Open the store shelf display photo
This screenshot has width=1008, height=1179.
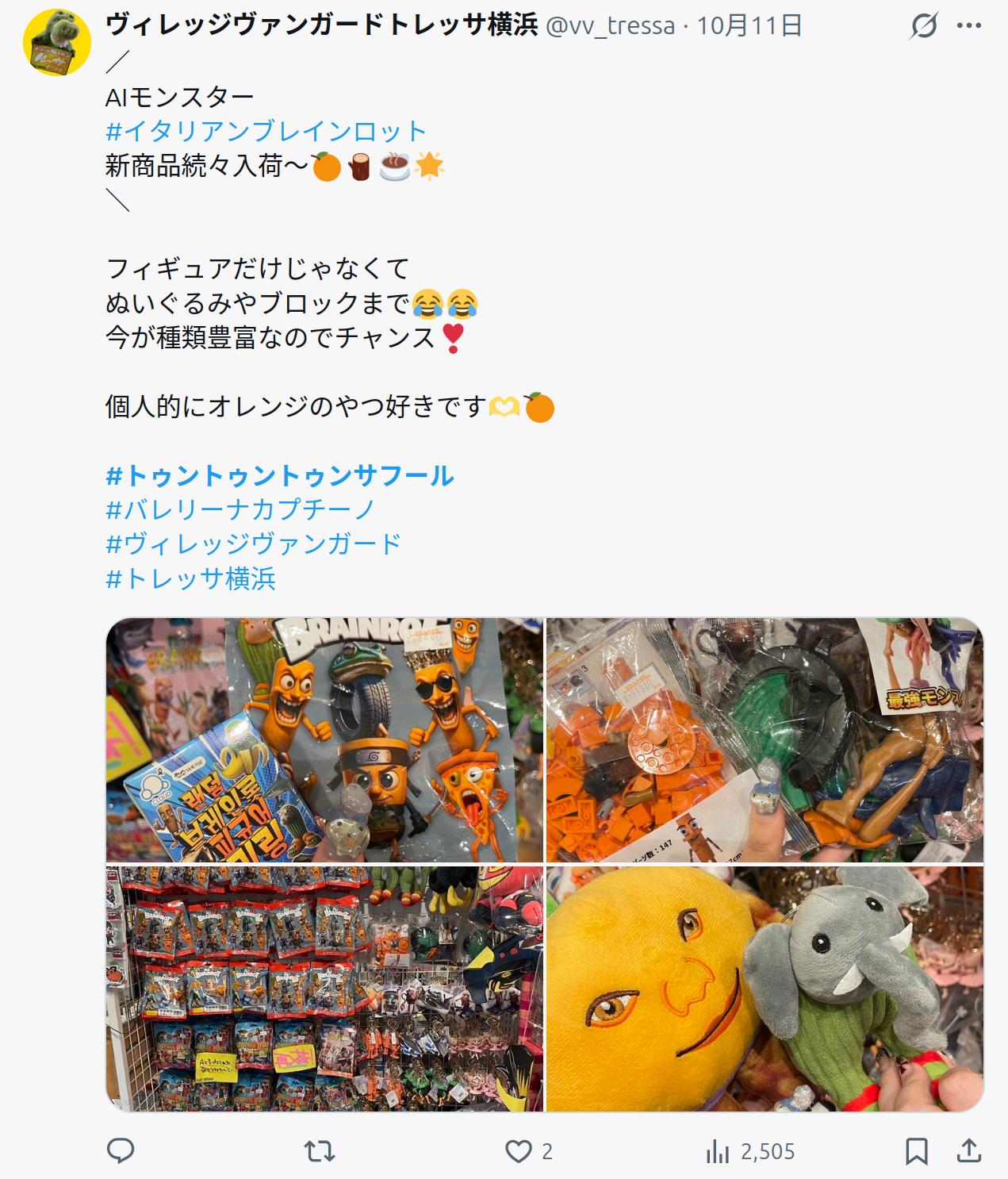324,989
